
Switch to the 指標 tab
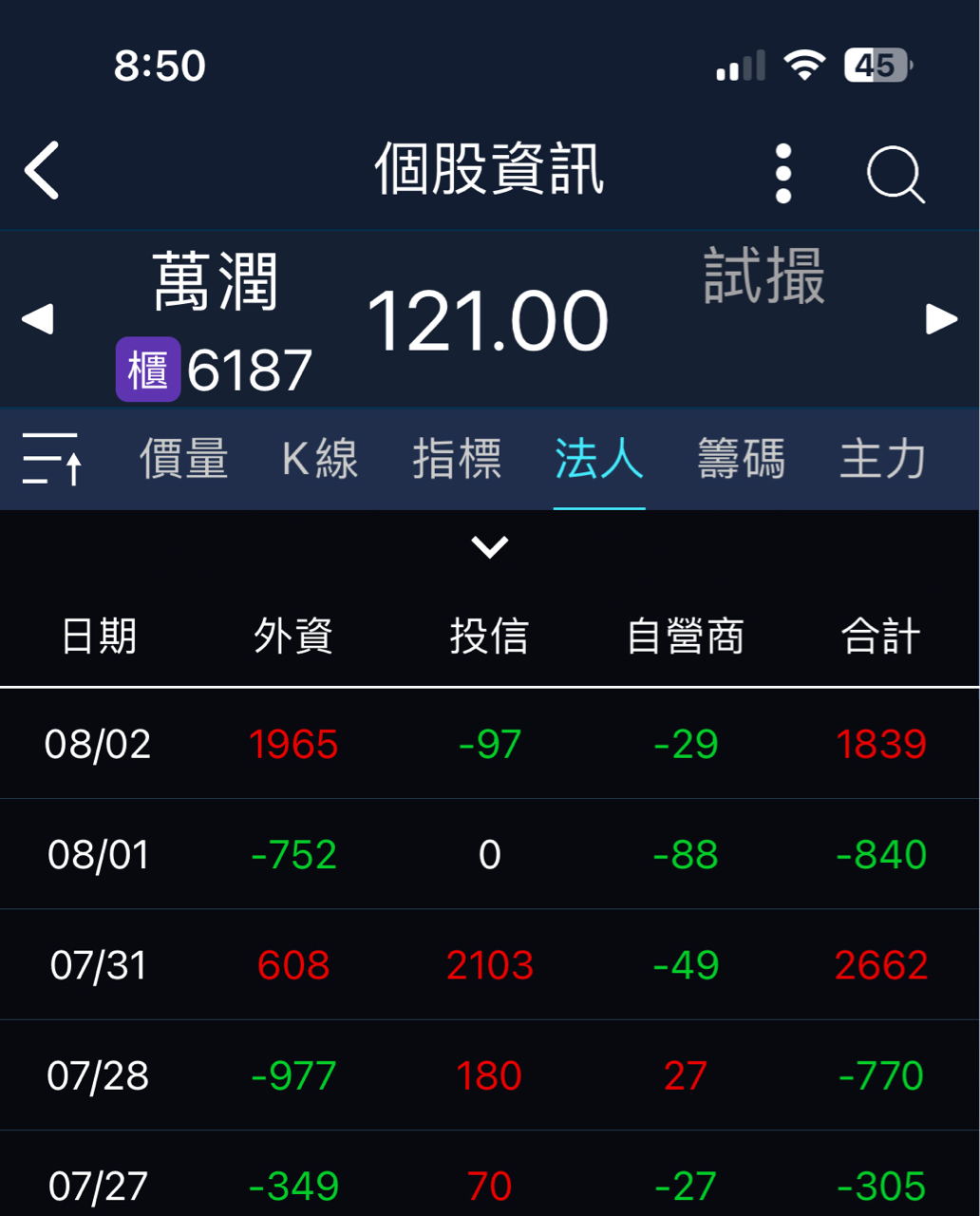[x=457, y=459]
